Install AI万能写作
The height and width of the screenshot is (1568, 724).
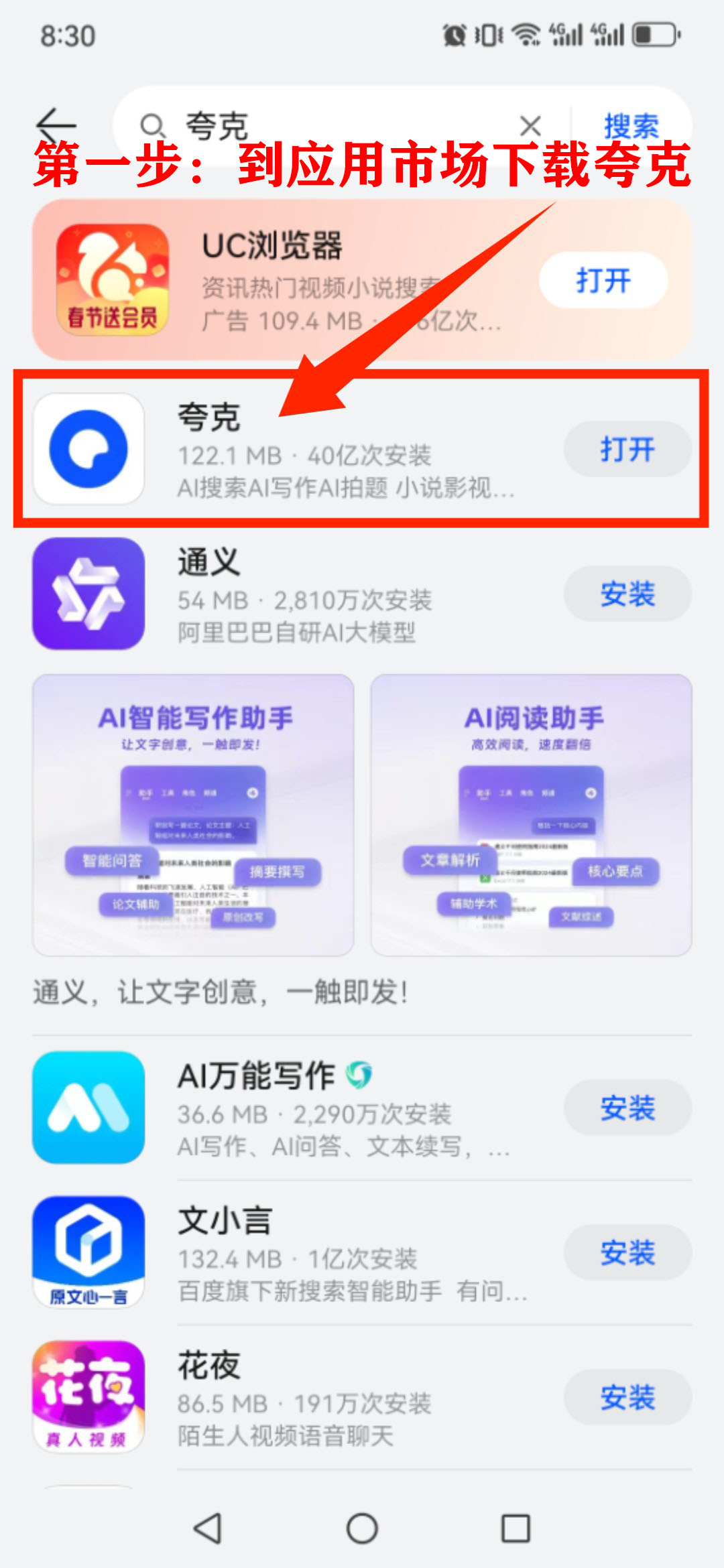coord(627,1108)
